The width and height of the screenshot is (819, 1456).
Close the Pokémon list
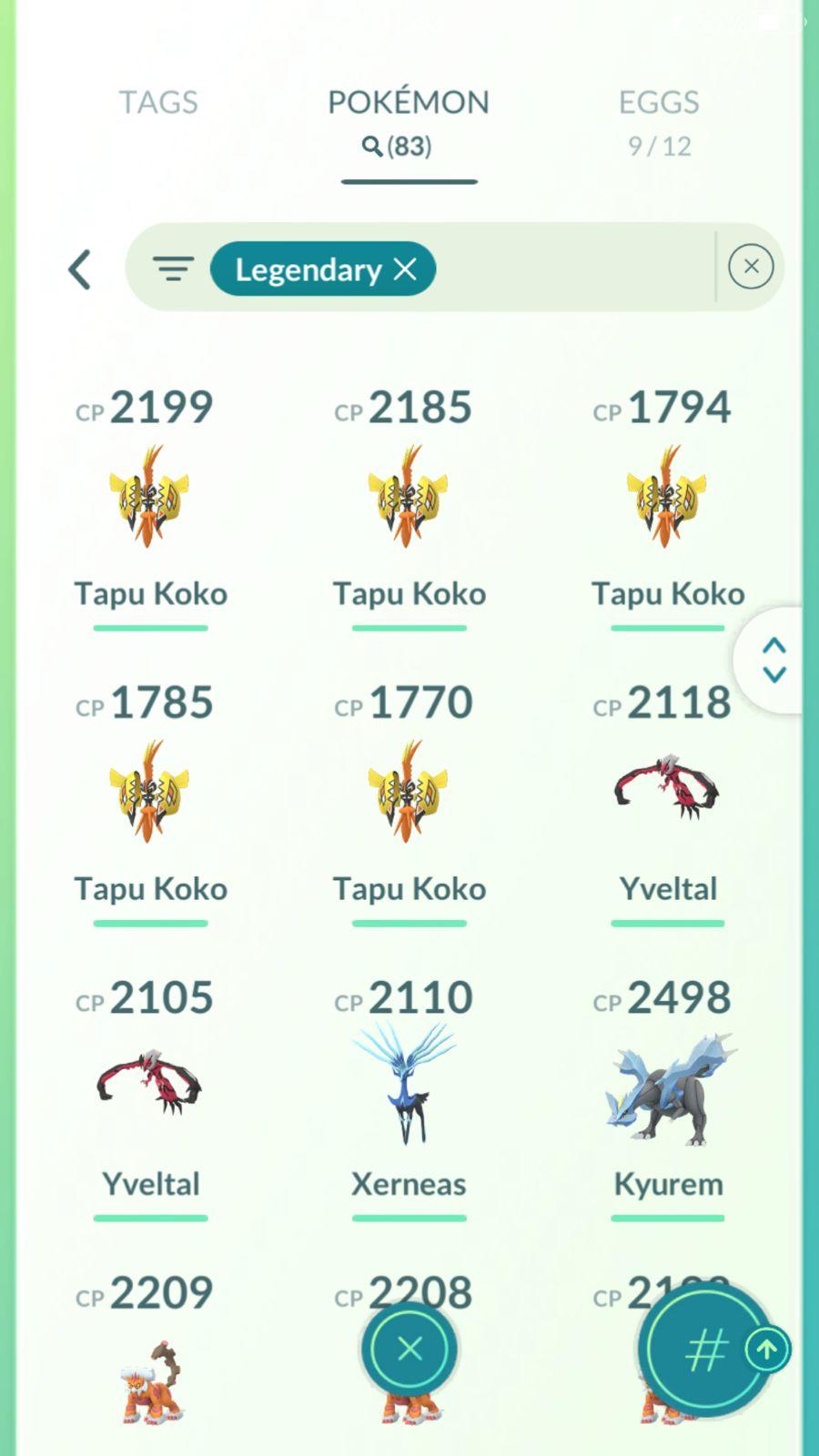pyautogui.click(x=409, y=1349)
